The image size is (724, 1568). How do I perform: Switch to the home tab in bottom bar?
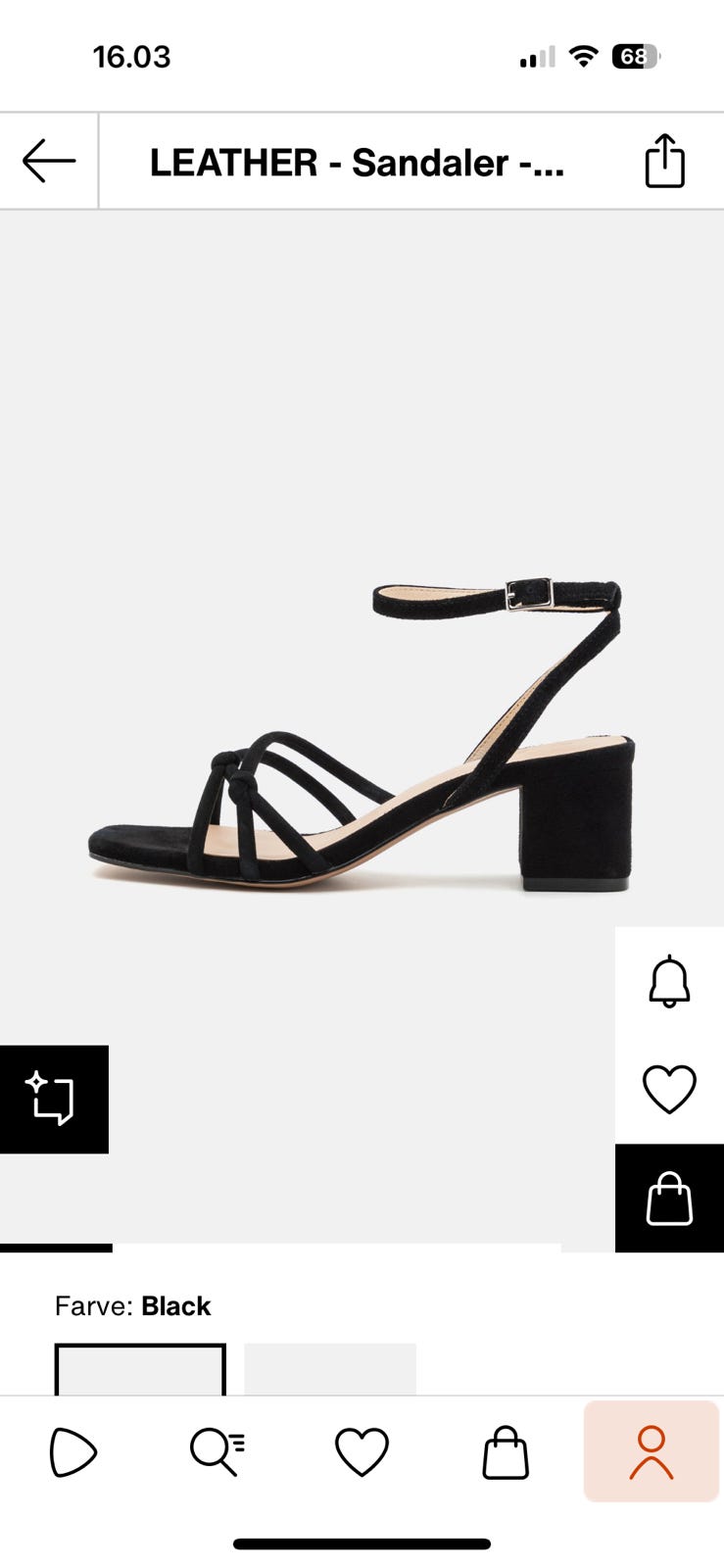[72, 1451]
